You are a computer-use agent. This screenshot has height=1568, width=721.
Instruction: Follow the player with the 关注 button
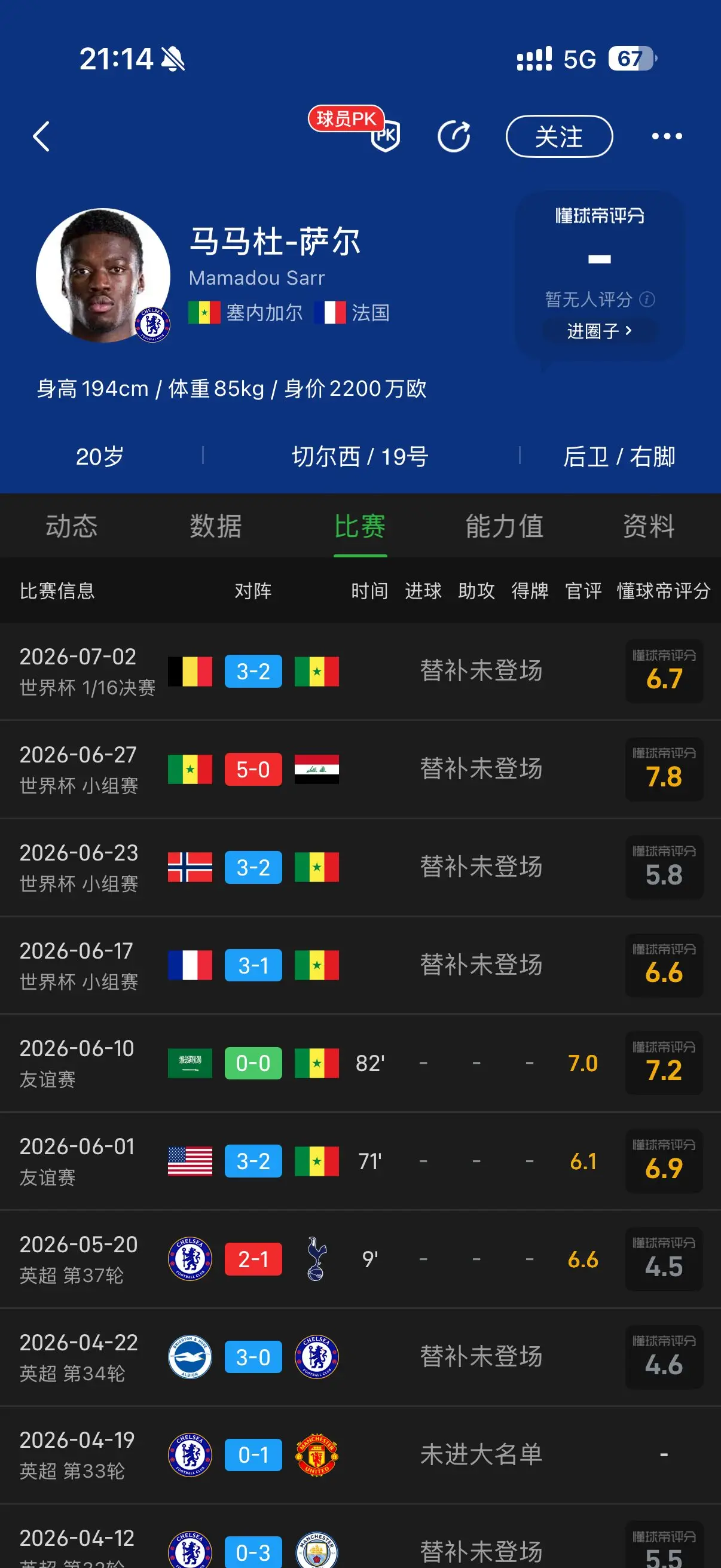tap(558, 136)
